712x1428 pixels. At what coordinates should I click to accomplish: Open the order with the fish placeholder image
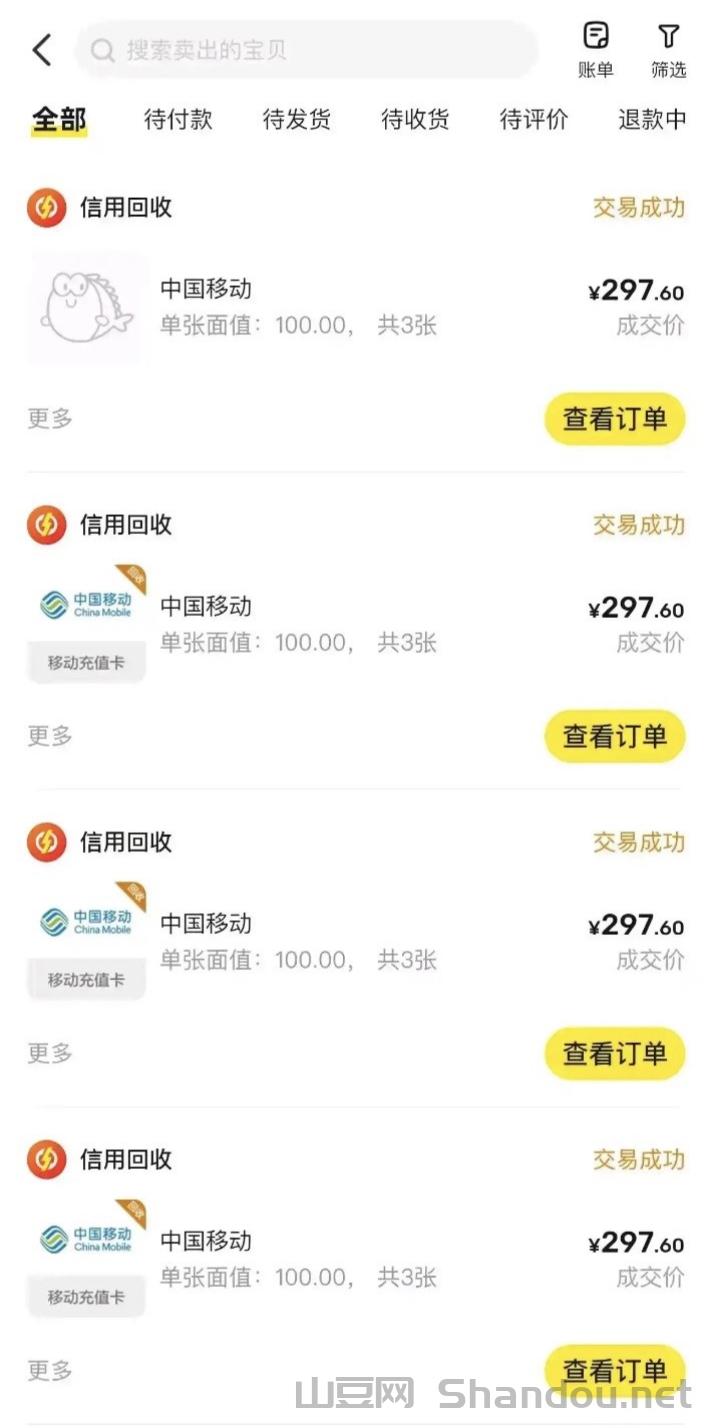300,307
